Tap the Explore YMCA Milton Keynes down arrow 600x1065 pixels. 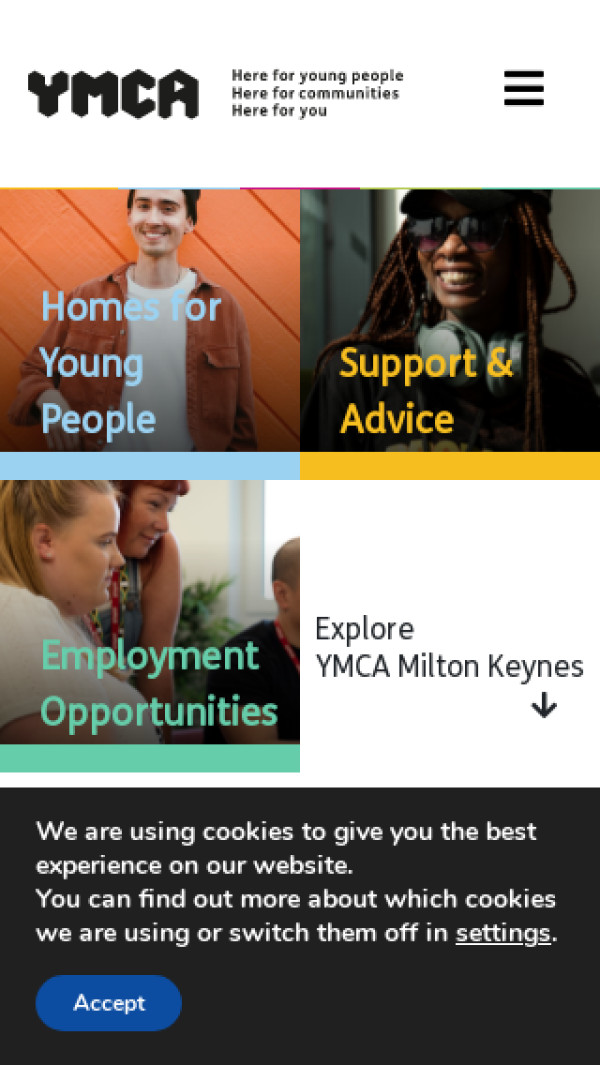(543, 706)
